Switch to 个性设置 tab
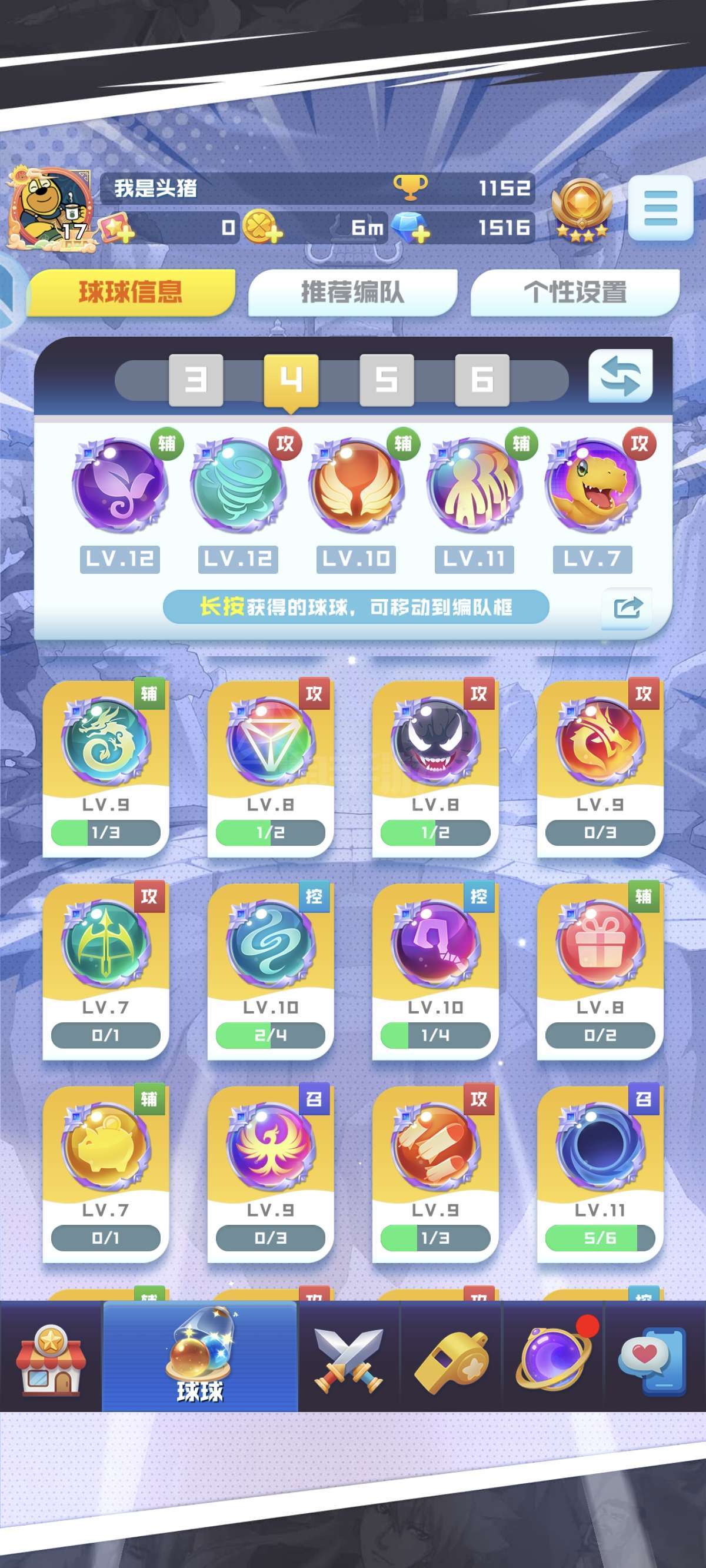Screen dimensions: 706x1568 (575, 292)
